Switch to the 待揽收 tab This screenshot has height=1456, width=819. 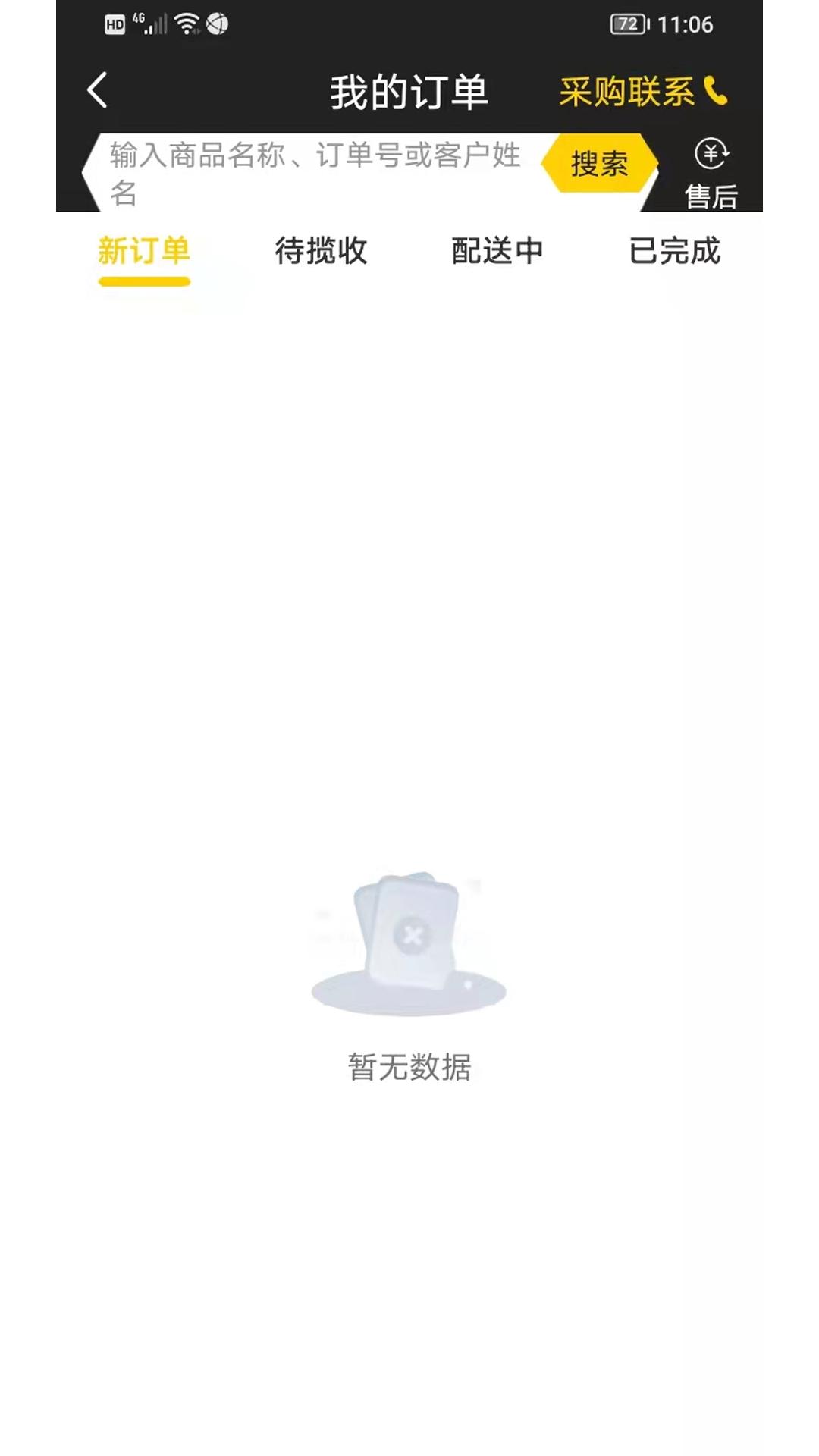tap(321, 251)
